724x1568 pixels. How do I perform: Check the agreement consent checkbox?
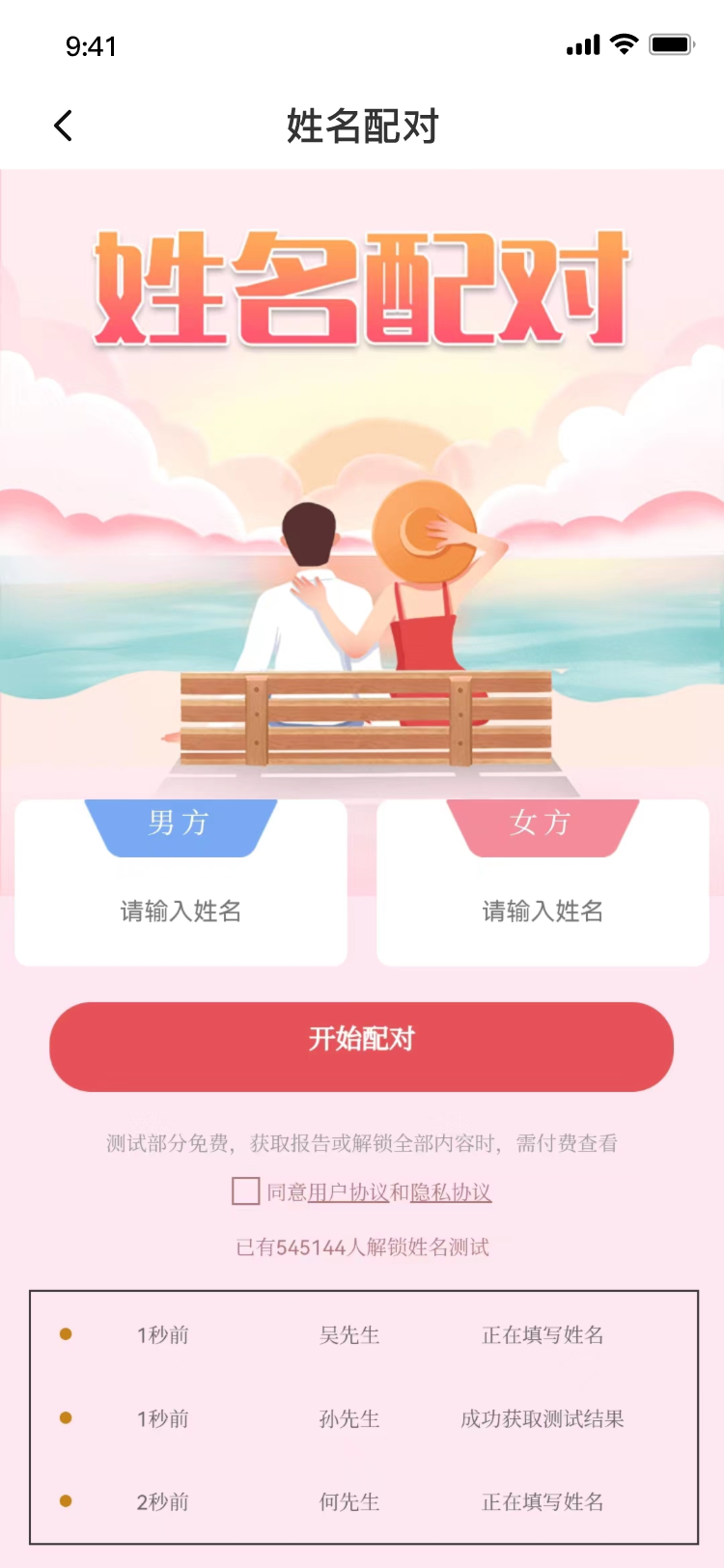tap(245, 1191)
